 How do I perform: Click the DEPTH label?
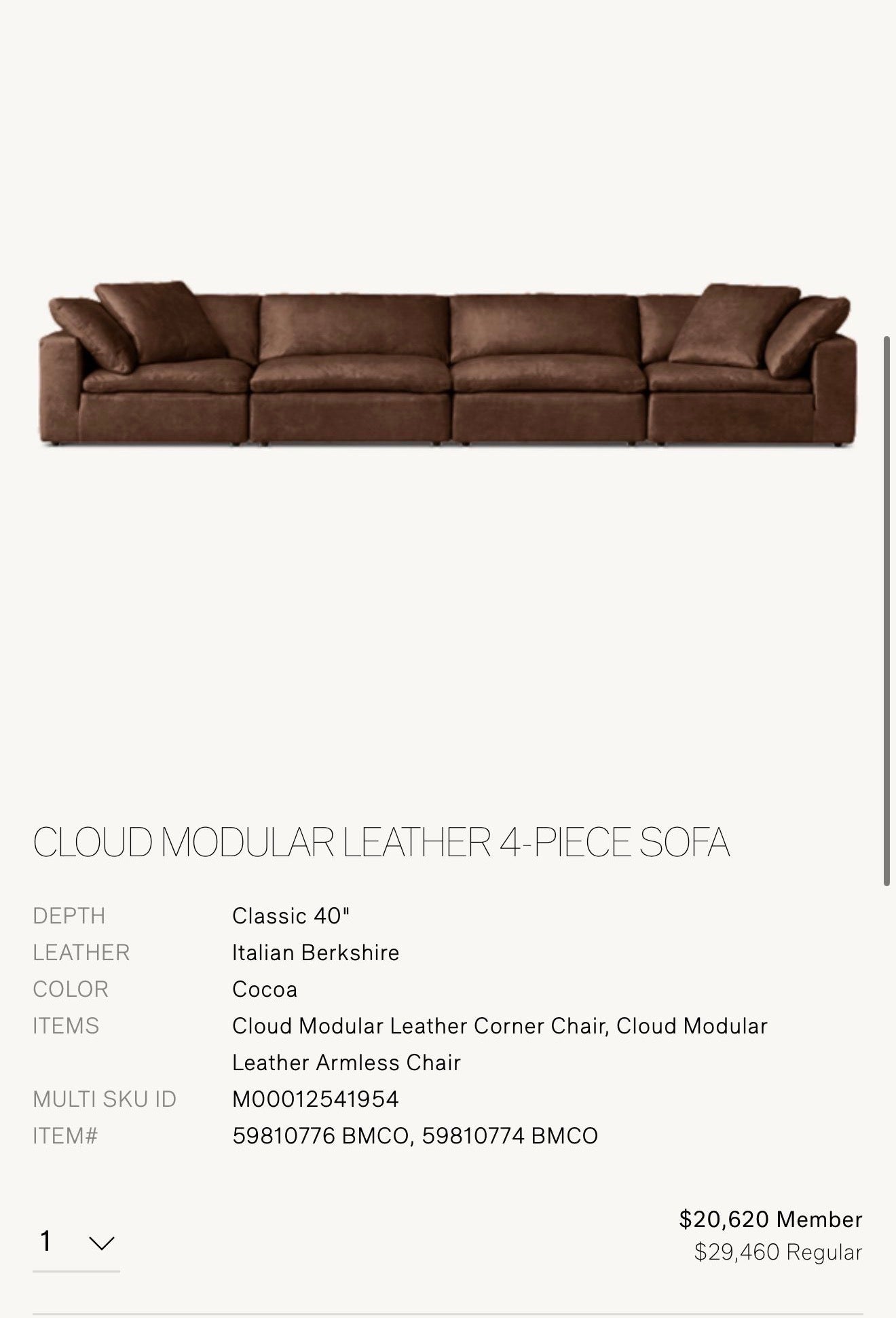coord(71,915)
